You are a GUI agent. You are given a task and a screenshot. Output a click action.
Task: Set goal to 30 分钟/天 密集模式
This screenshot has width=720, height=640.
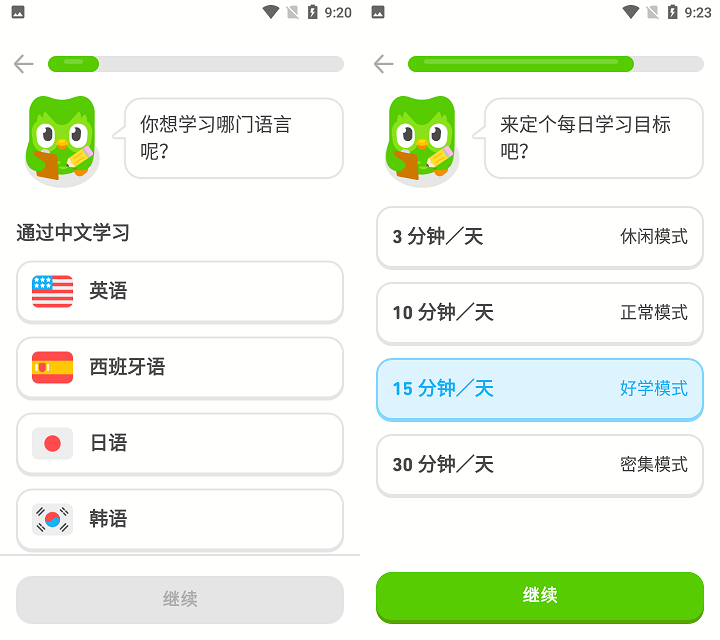540,465
